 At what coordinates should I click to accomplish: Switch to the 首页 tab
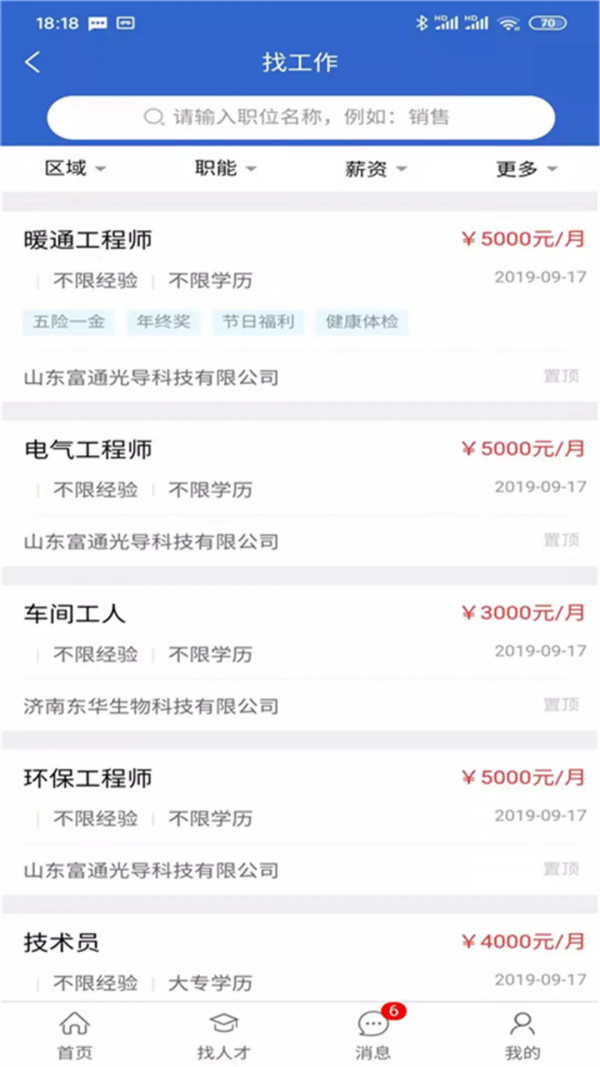coord(75,1034)
